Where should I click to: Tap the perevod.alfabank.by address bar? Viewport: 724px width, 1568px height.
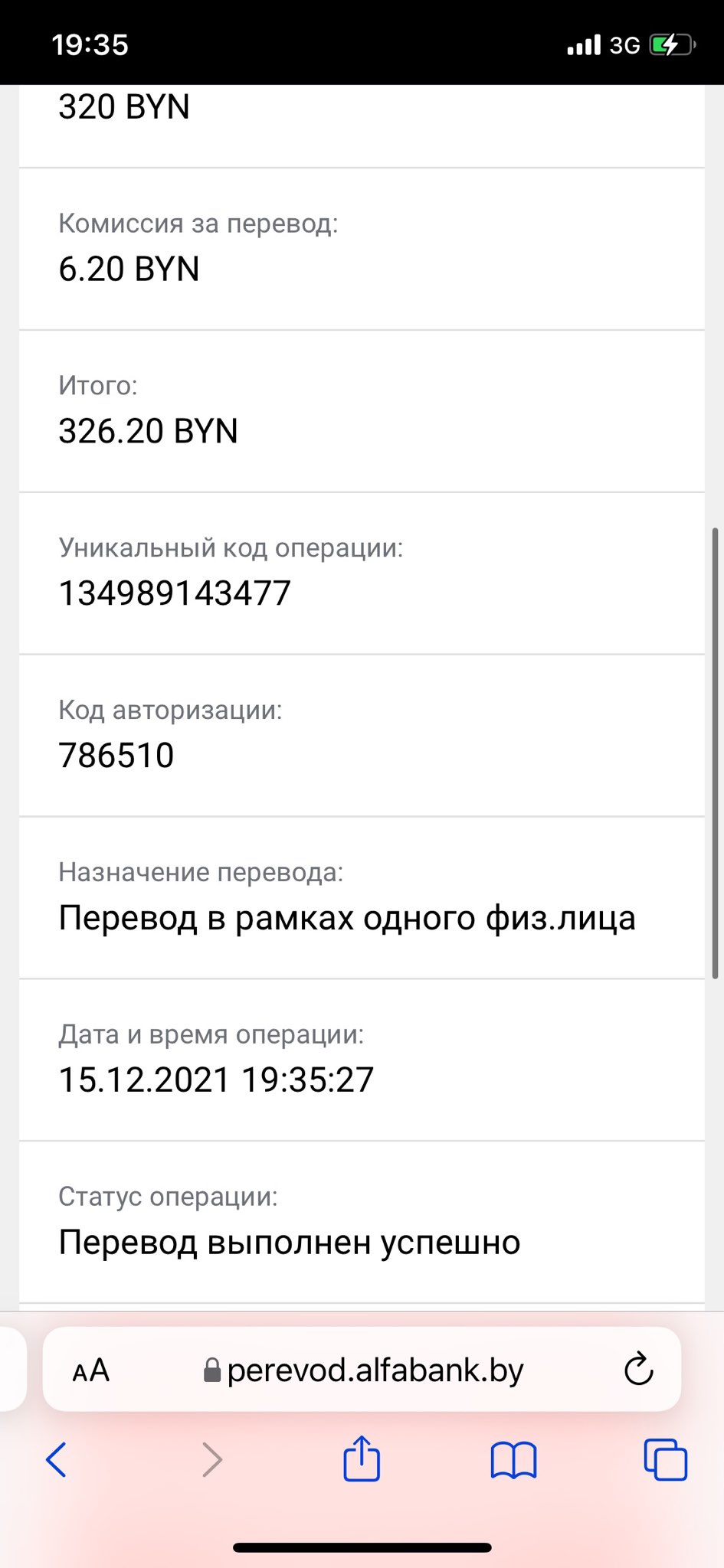(362, 1370)
